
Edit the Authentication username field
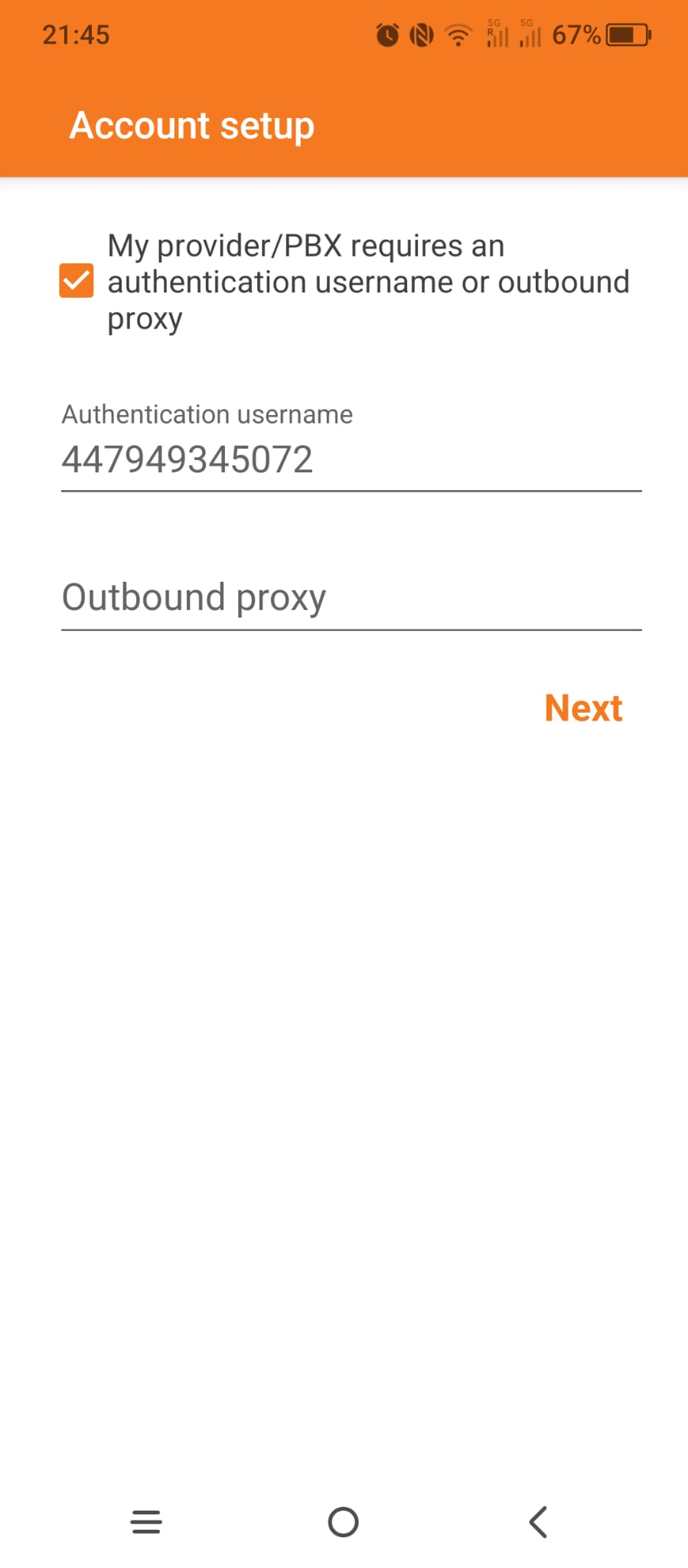[x=351, y=459]
